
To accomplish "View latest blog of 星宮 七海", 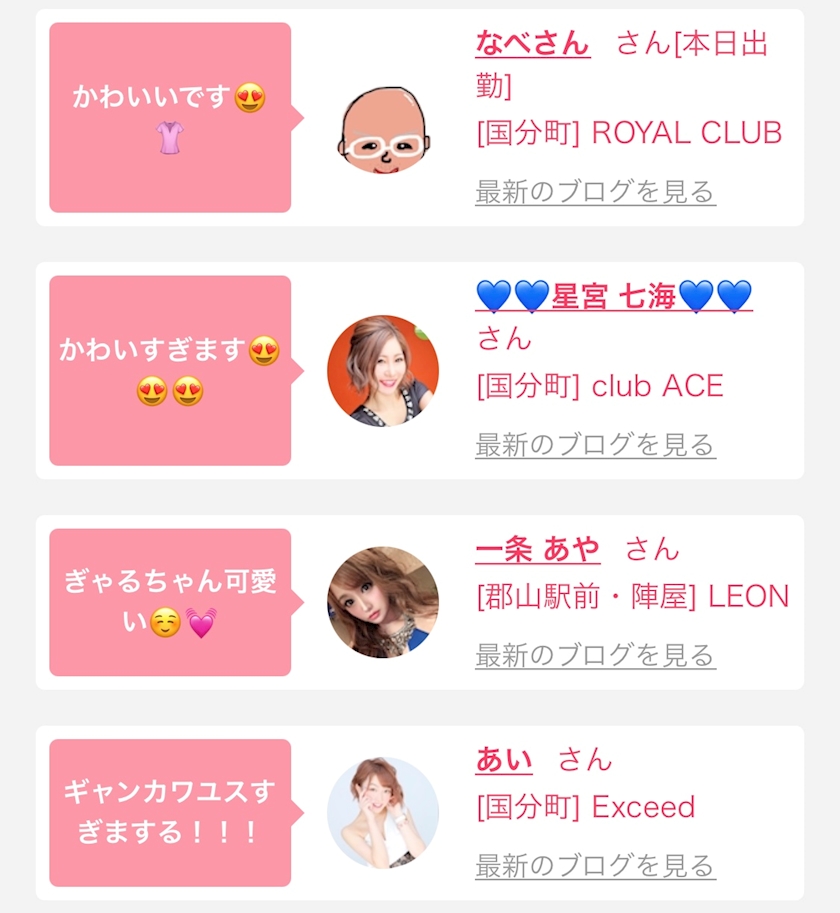I will (x=595, y=444).
